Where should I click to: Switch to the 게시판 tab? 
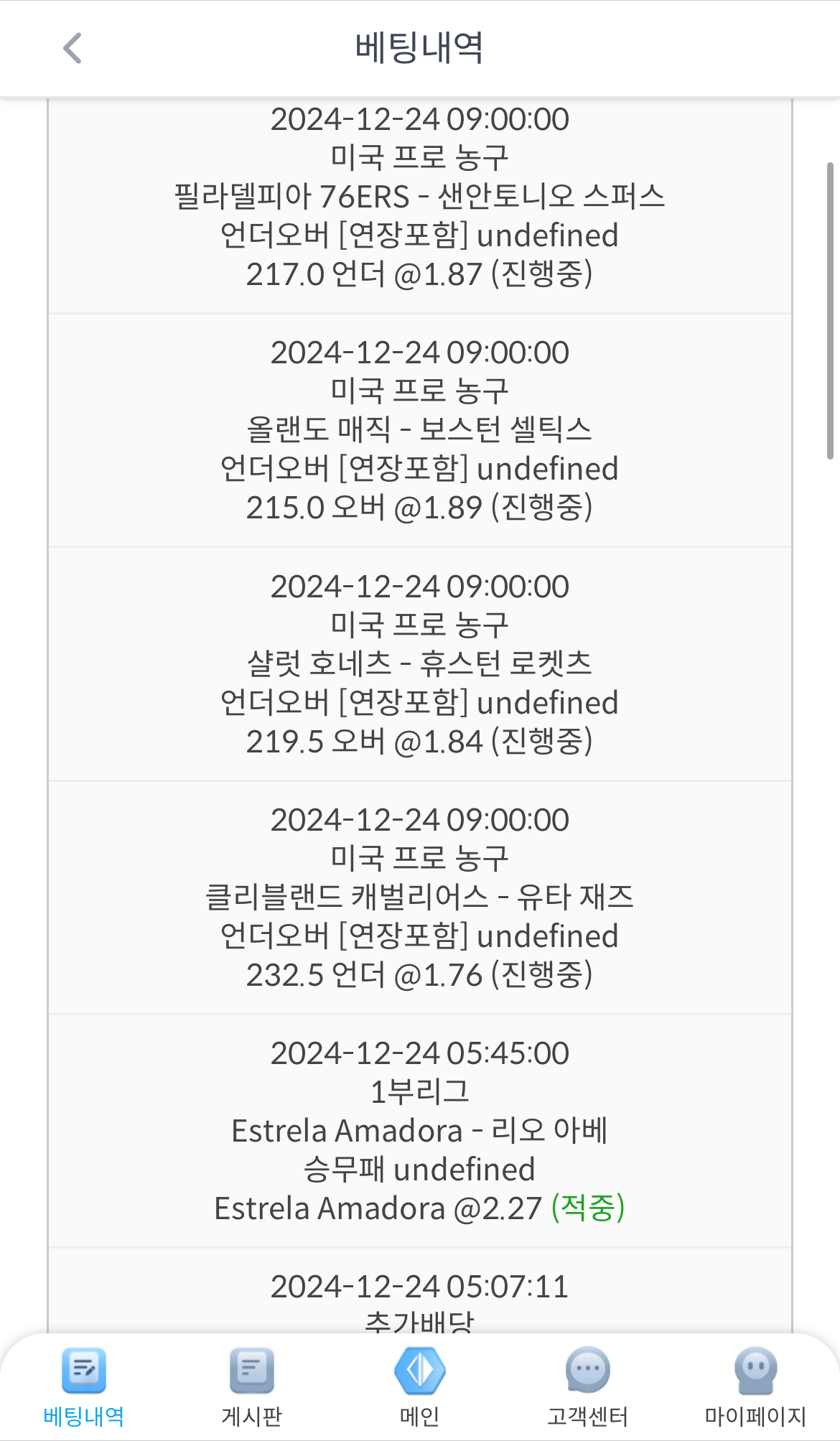[x=252, y=1387]
